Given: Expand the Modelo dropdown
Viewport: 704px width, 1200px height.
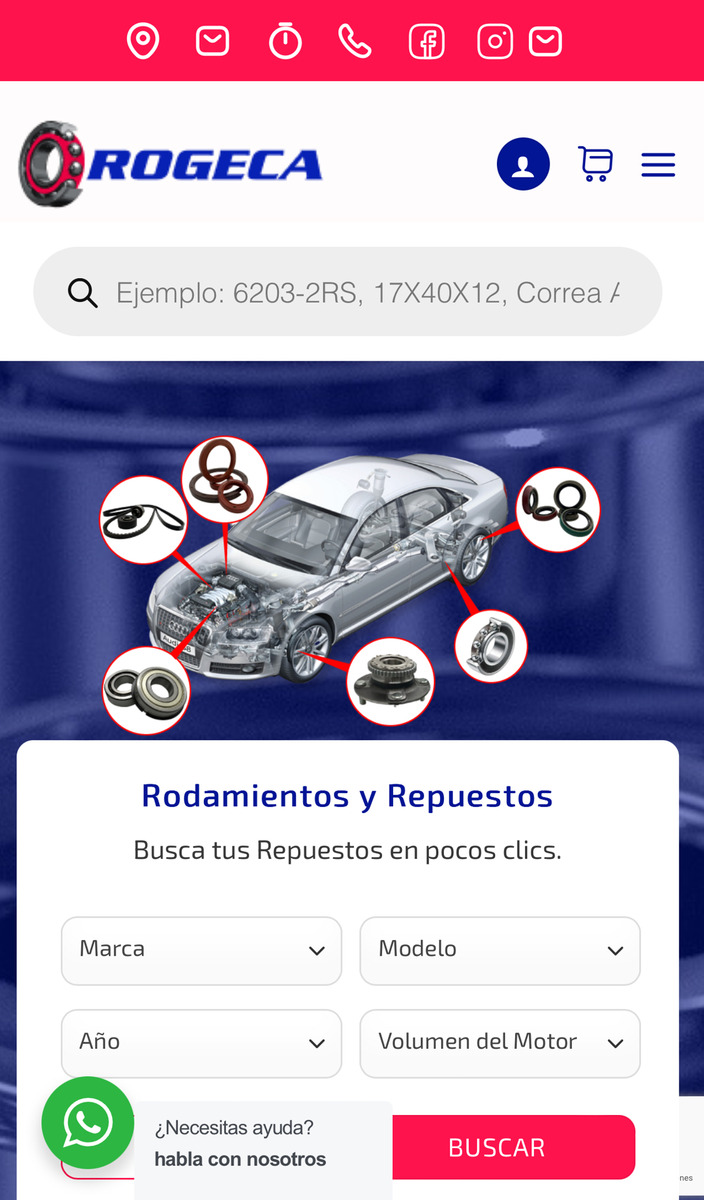Looking at the screenshot, I should tap(499, 950).
